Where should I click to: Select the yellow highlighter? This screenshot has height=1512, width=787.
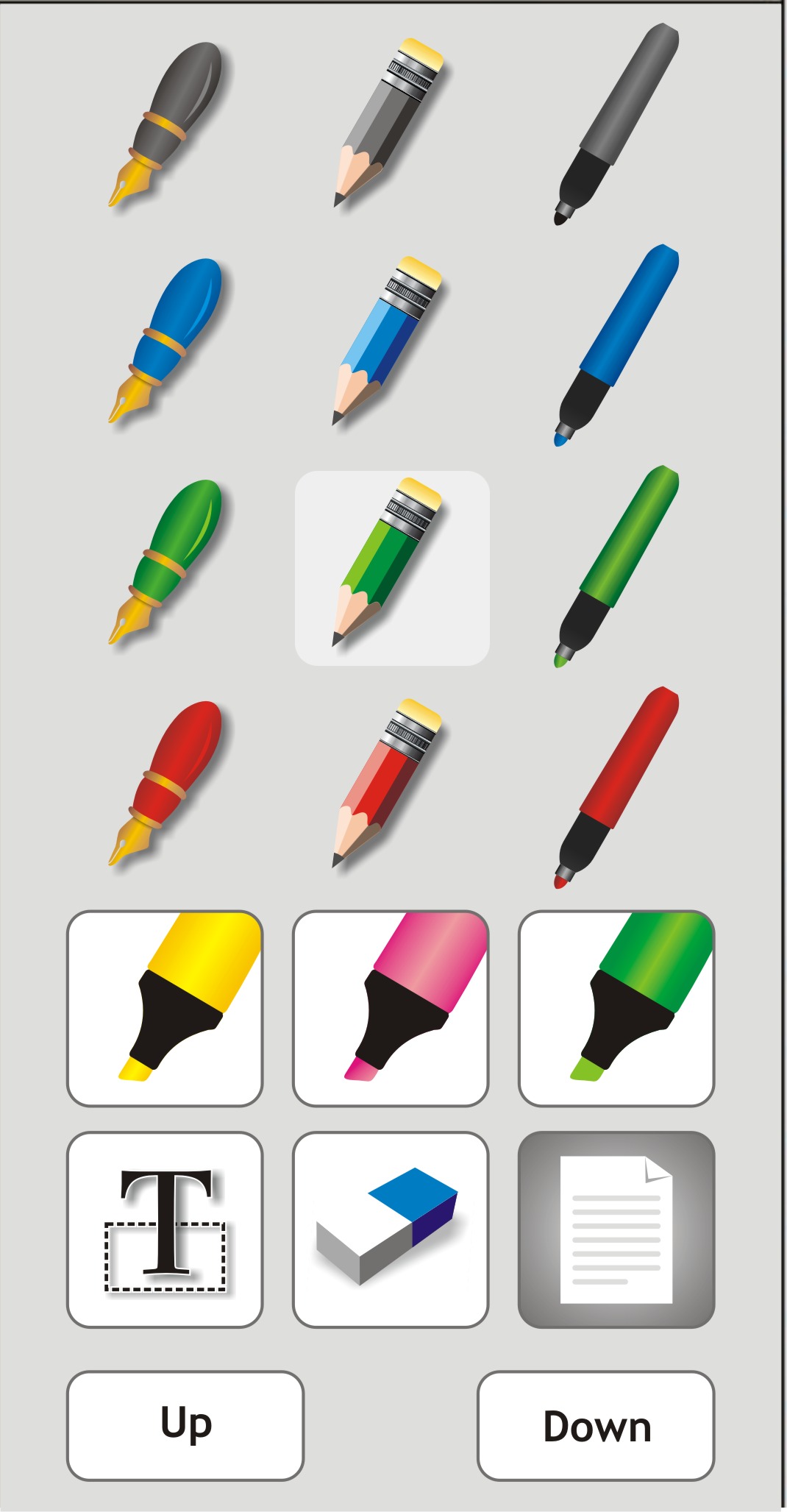pyautogui.click(x=165, y=1008)
